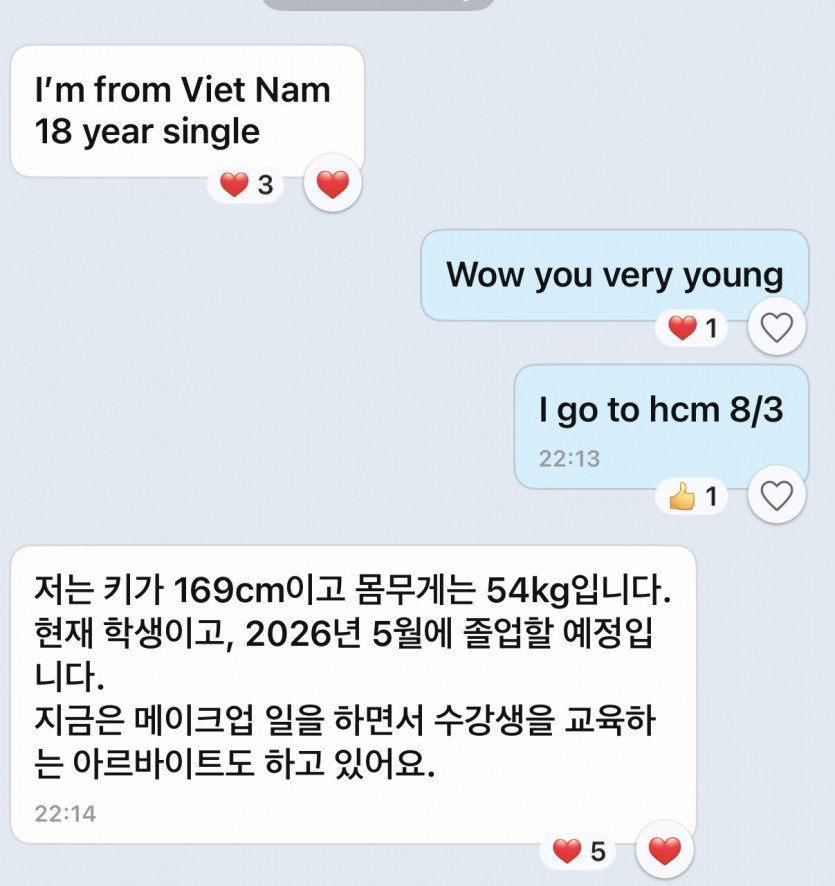See who hearted "Wow you very young"
The image size is (835, 886).
coord(694,328)
